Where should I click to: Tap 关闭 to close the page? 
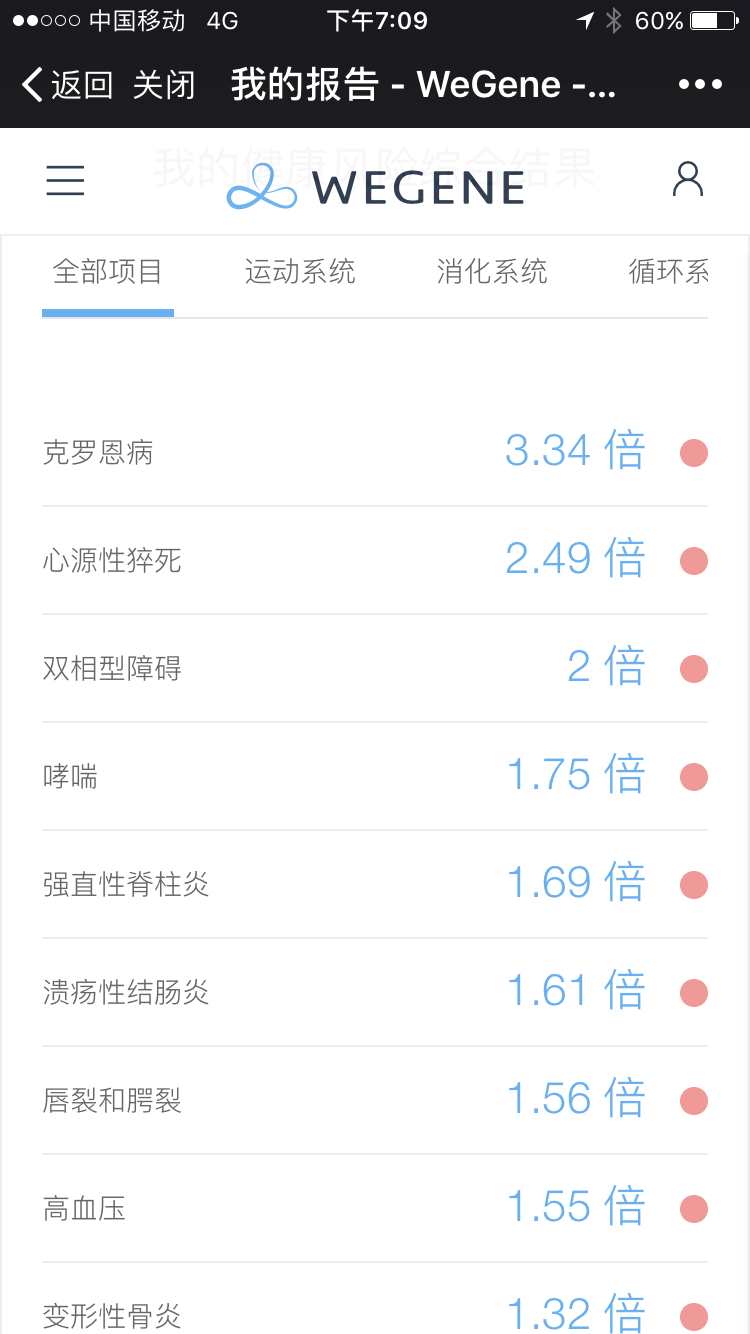164,85
